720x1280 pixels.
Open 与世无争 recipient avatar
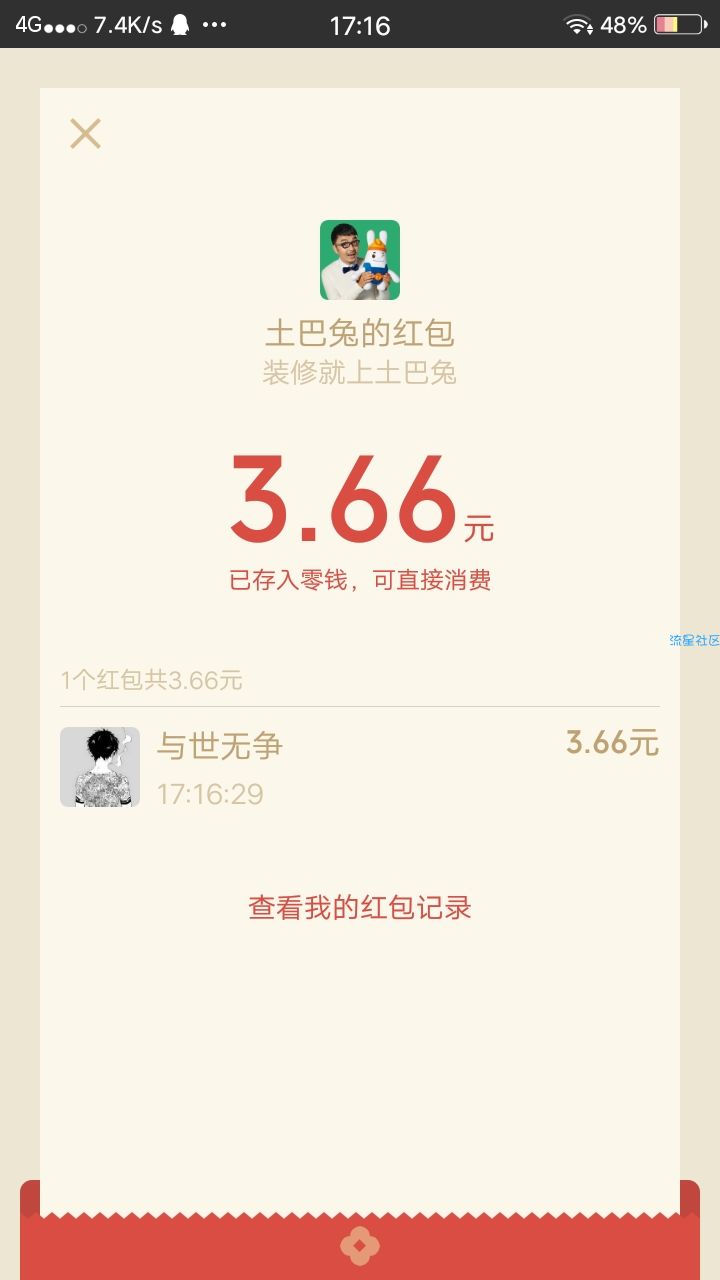(100, 767)
